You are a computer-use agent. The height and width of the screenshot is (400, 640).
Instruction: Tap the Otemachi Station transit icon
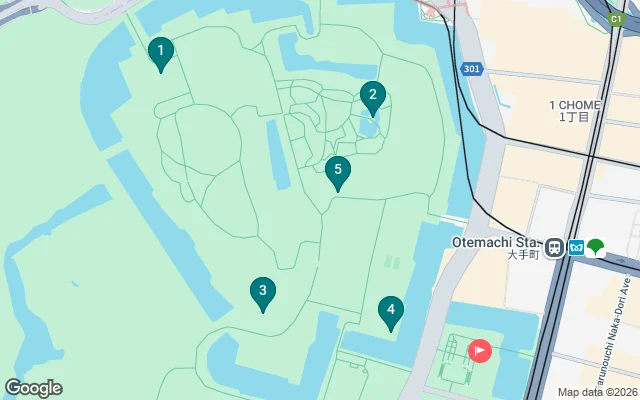coord(554,245)
